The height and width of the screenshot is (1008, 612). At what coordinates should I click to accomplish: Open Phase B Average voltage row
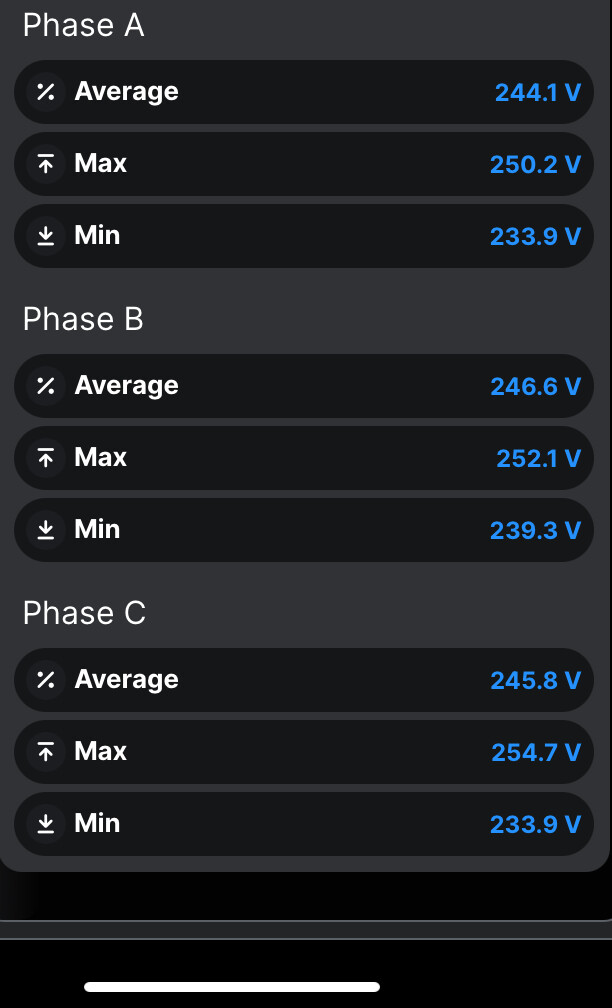pyautogui.click(x=303, y=386)
